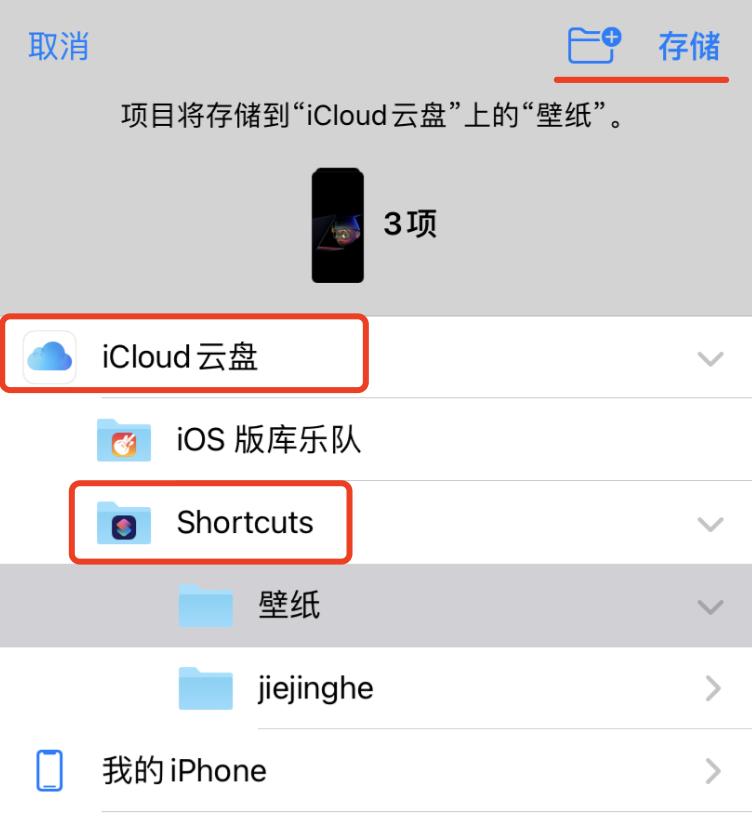The width and height of the screenshot is (752, 818).
Task: Select the Shortcuts folder
Action: point(376,523)
